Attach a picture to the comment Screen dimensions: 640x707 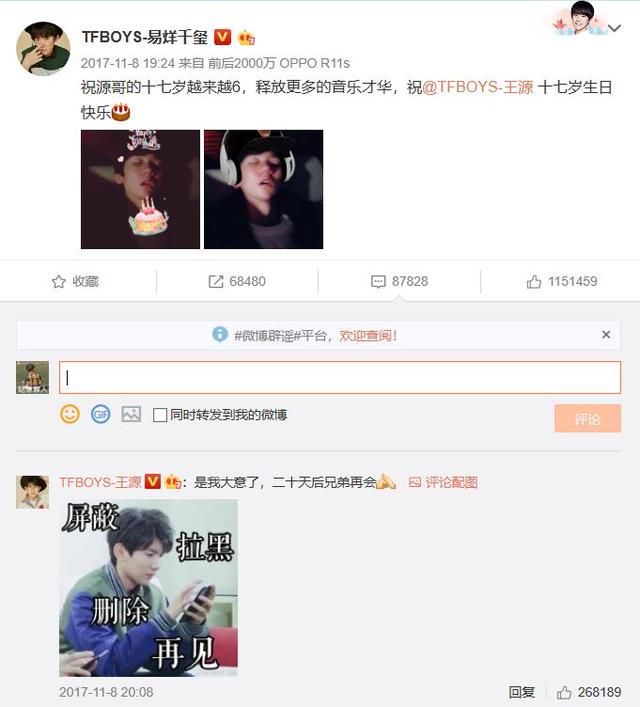131,414
